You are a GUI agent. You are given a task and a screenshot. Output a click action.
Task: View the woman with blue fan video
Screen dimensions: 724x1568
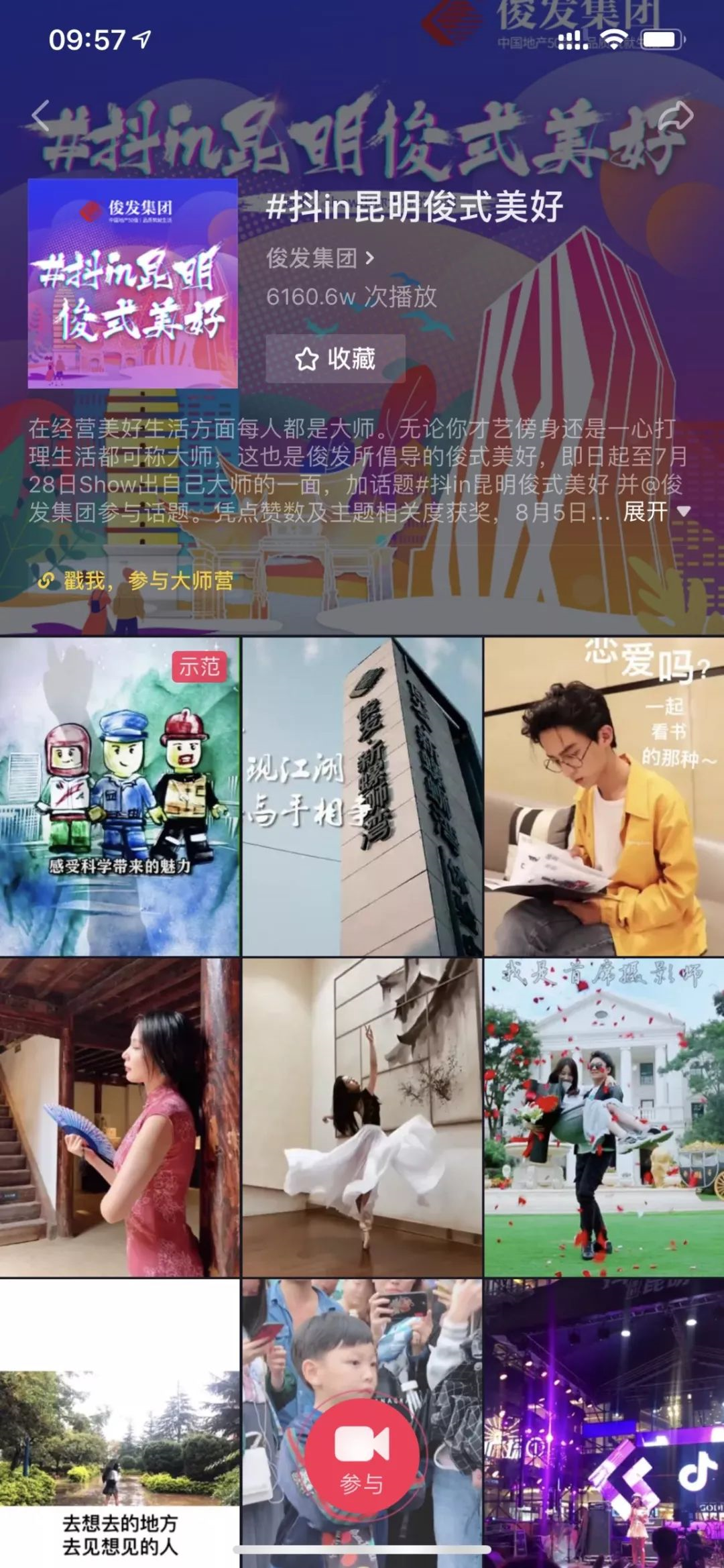[119, 1117]
